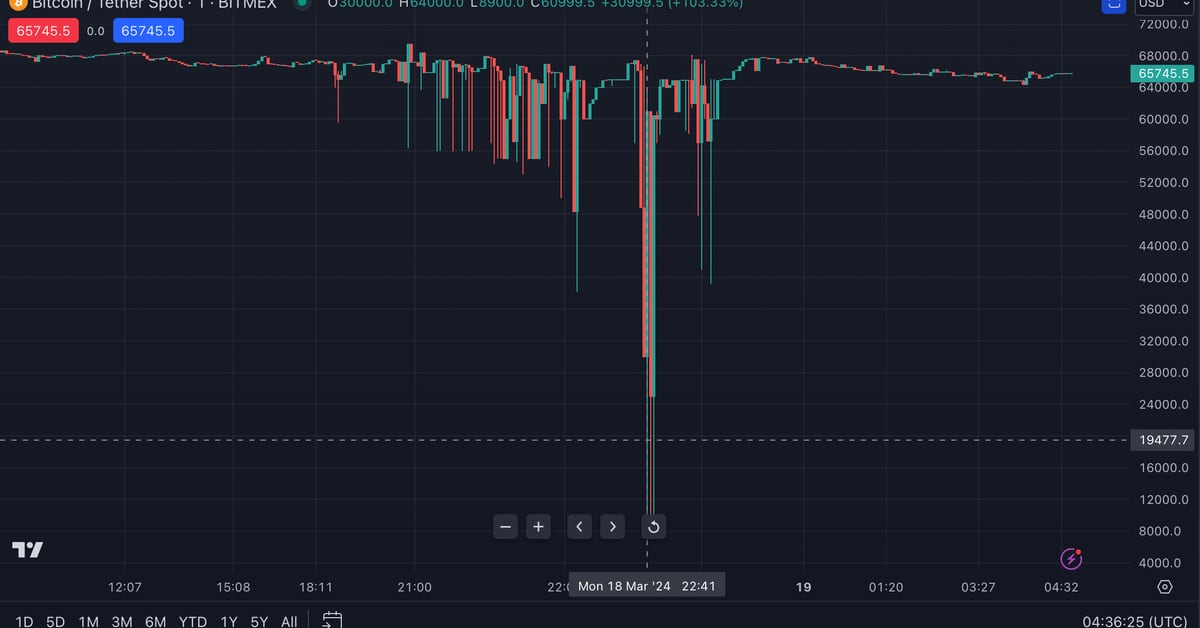This screenshot has height=628, width=1200.
Task: Reset the chart view
Action: pyautogui.click(x=653, y=527)
